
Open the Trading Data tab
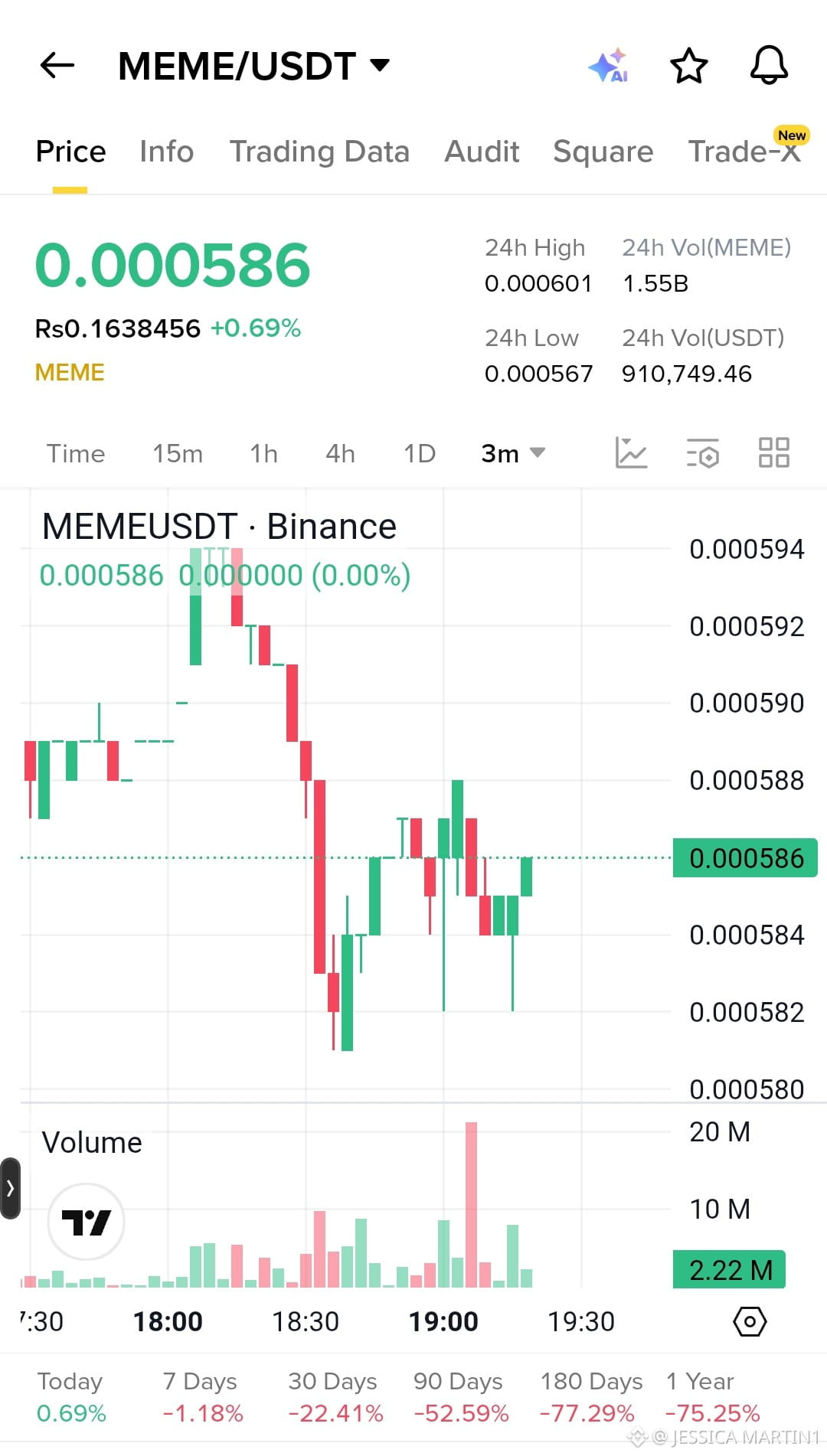tap(319, 152)
